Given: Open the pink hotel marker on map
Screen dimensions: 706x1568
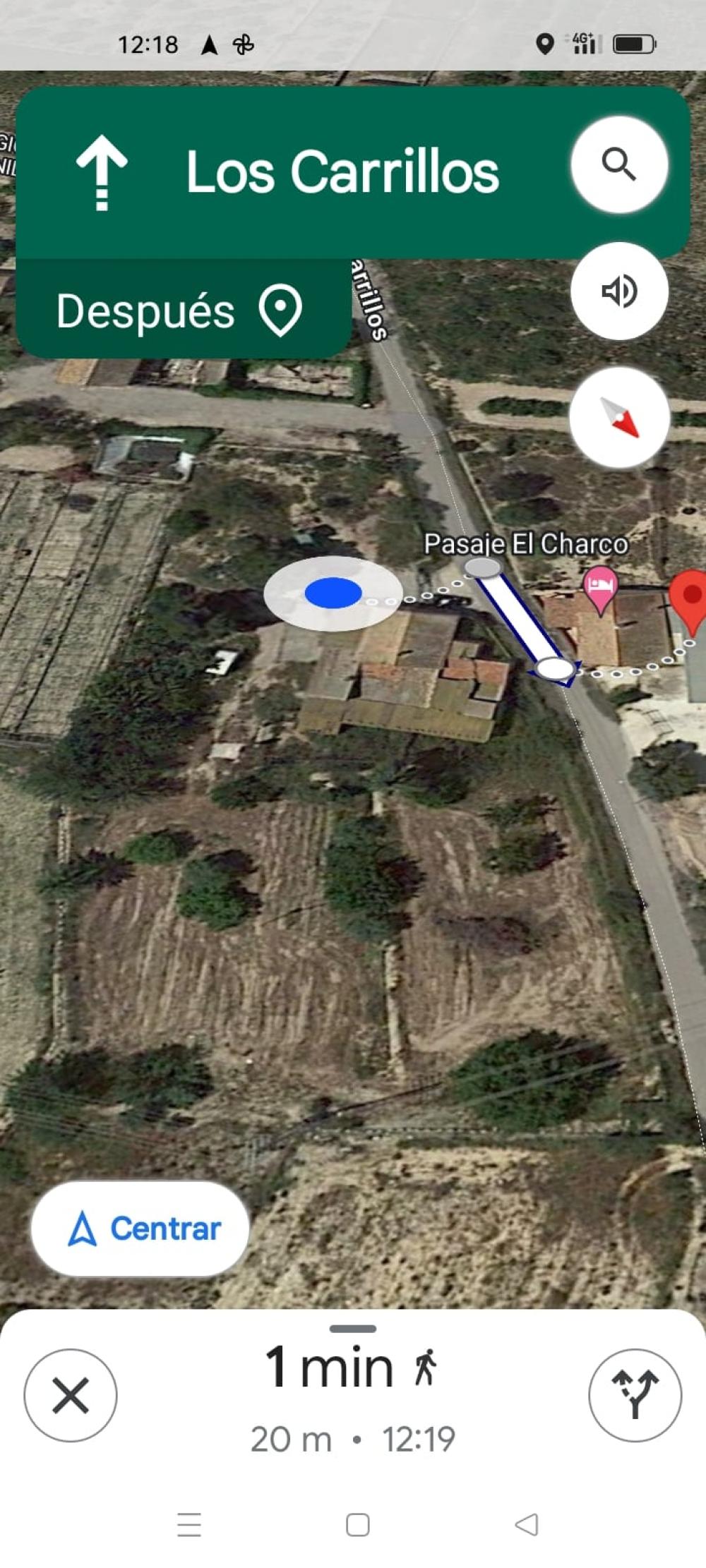Looking at the screenshot, I should tap(601, 586).
